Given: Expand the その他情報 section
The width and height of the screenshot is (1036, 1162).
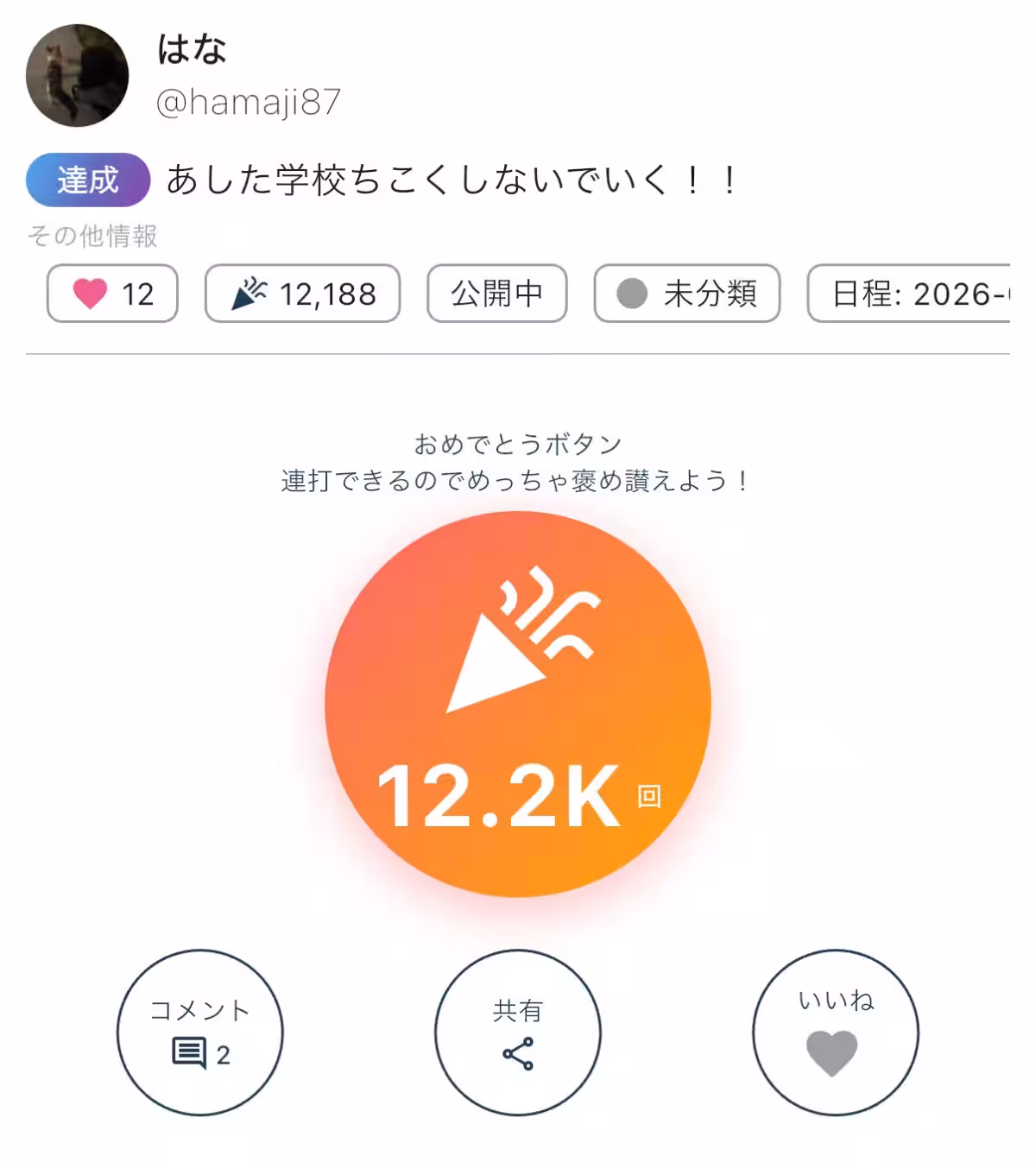Looking at the screenshot, I should (x=93, y=234).
